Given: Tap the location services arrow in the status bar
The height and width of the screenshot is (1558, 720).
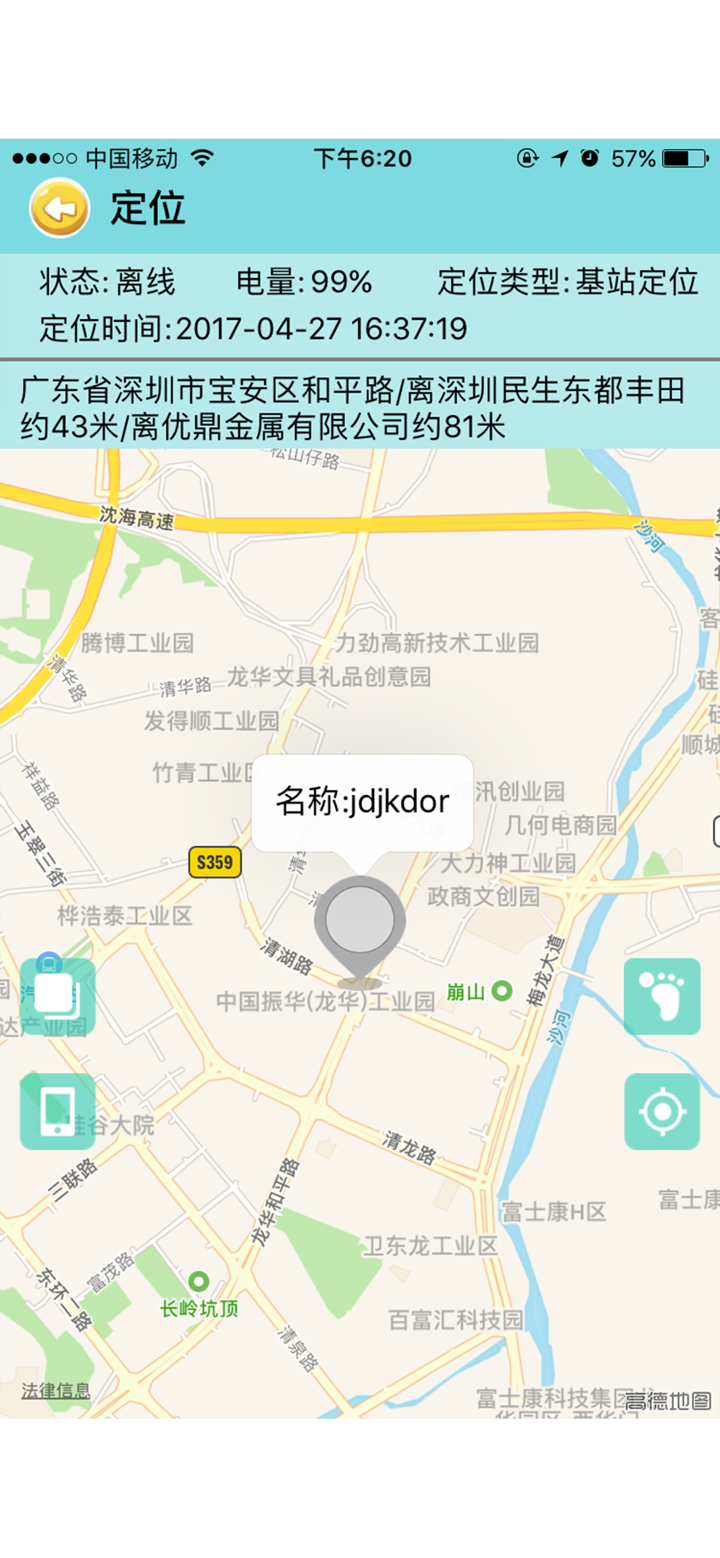Looking at the screenshot, I should (561, 158).
